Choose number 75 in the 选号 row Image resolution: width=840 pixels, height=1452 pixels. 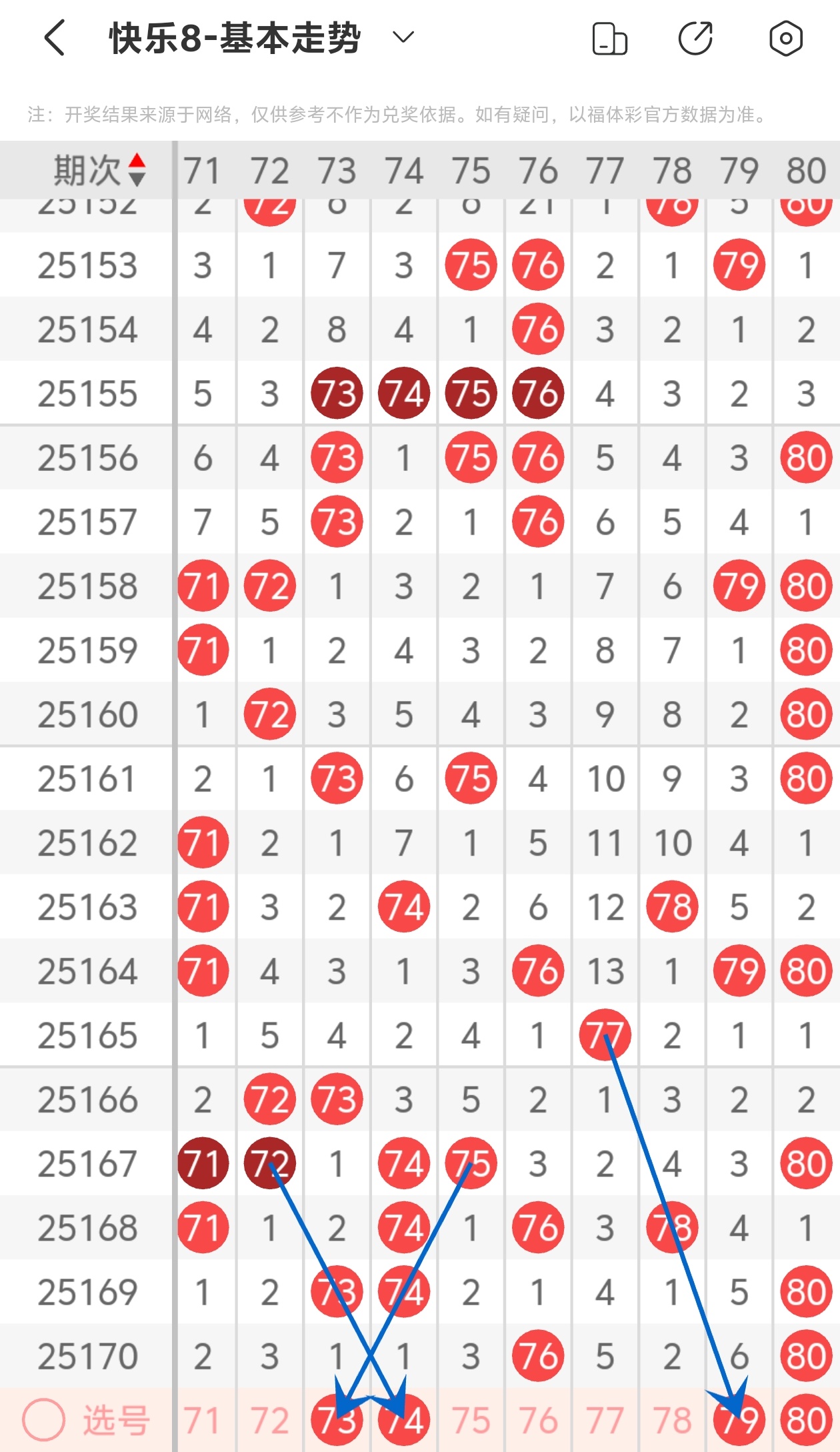coord(471,1420)
